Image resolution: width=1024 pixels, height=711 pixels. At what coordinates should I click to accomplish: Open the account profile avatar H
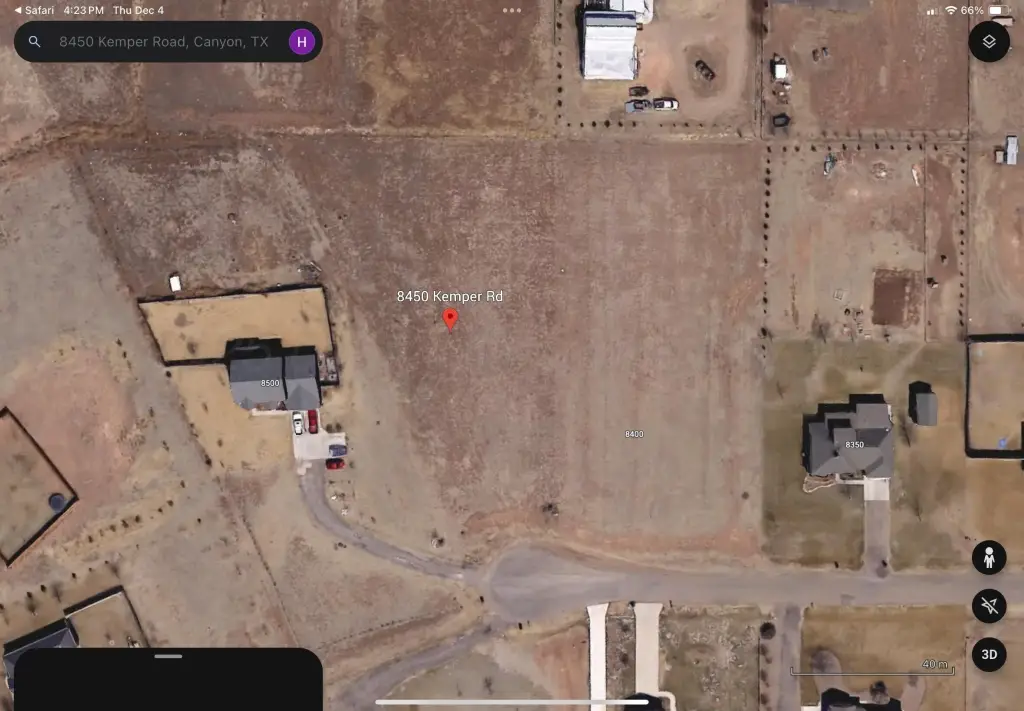click(302, 42)
